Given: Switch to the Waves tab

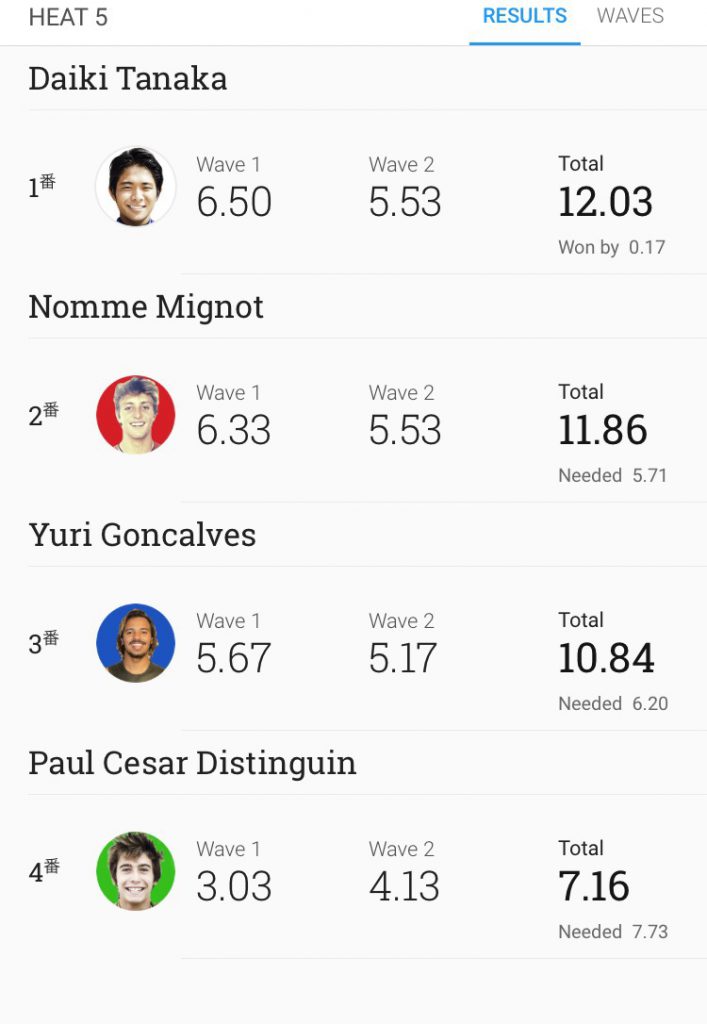Looking at the screenshot, I should [630, 17].
